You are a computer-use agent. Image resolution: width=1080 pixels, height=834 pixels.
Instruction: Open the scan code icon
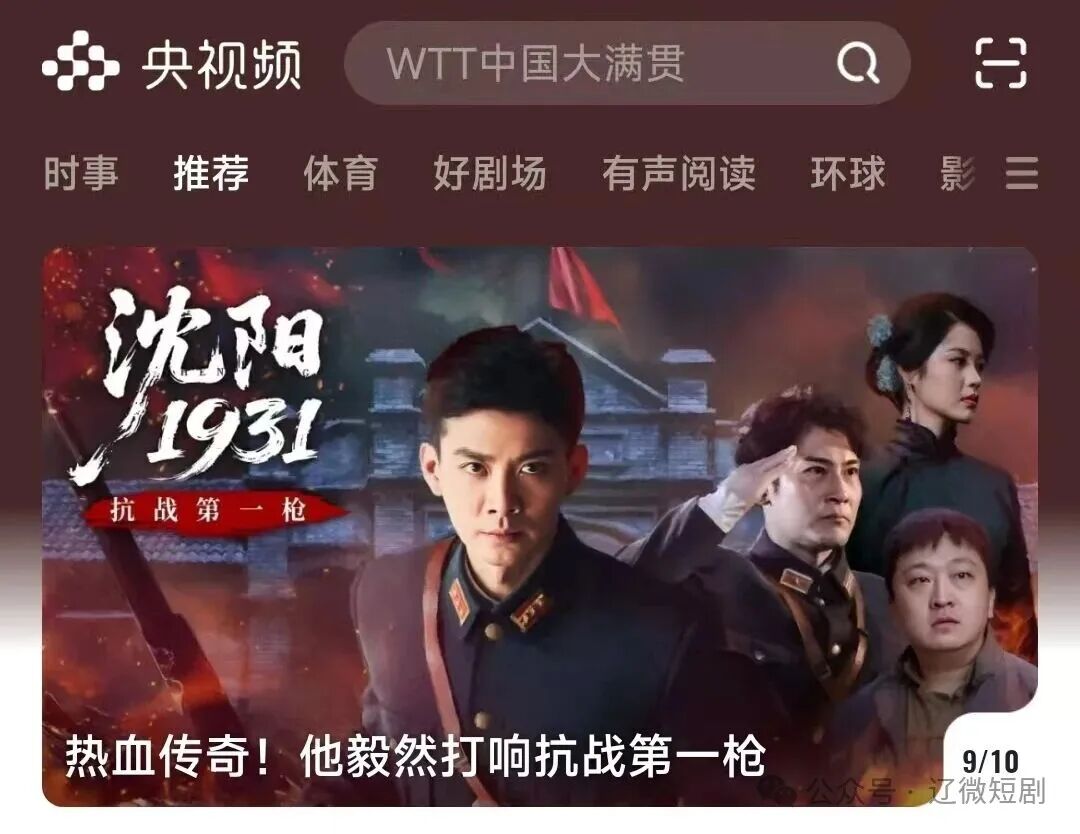point(1001,64)
